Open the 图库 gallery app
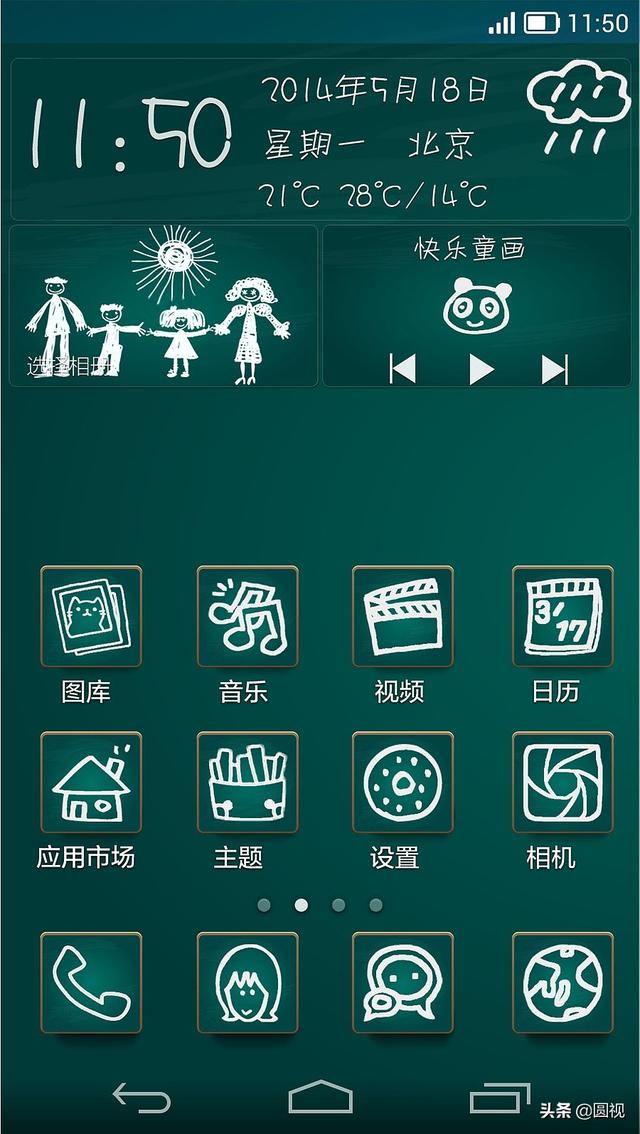640x1134 pixels. (90, 617)
